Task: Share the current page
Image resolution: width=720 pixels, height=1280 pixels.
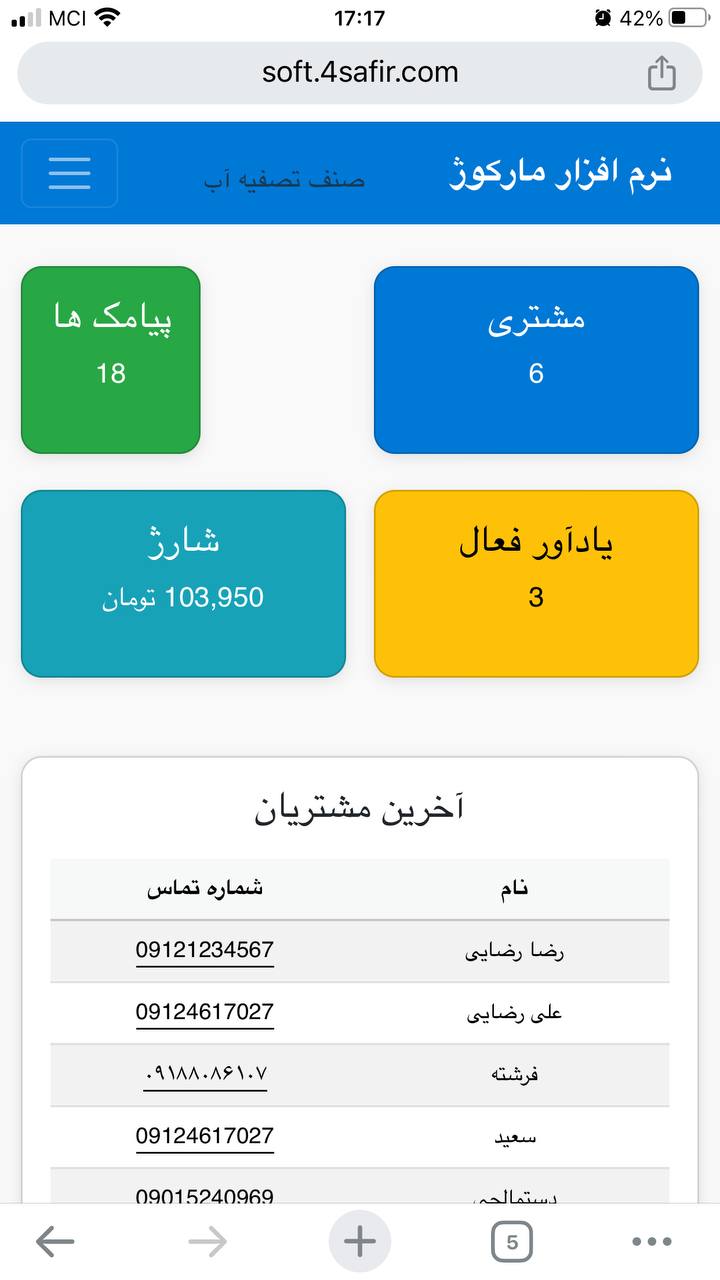Action: pos(661,73)
